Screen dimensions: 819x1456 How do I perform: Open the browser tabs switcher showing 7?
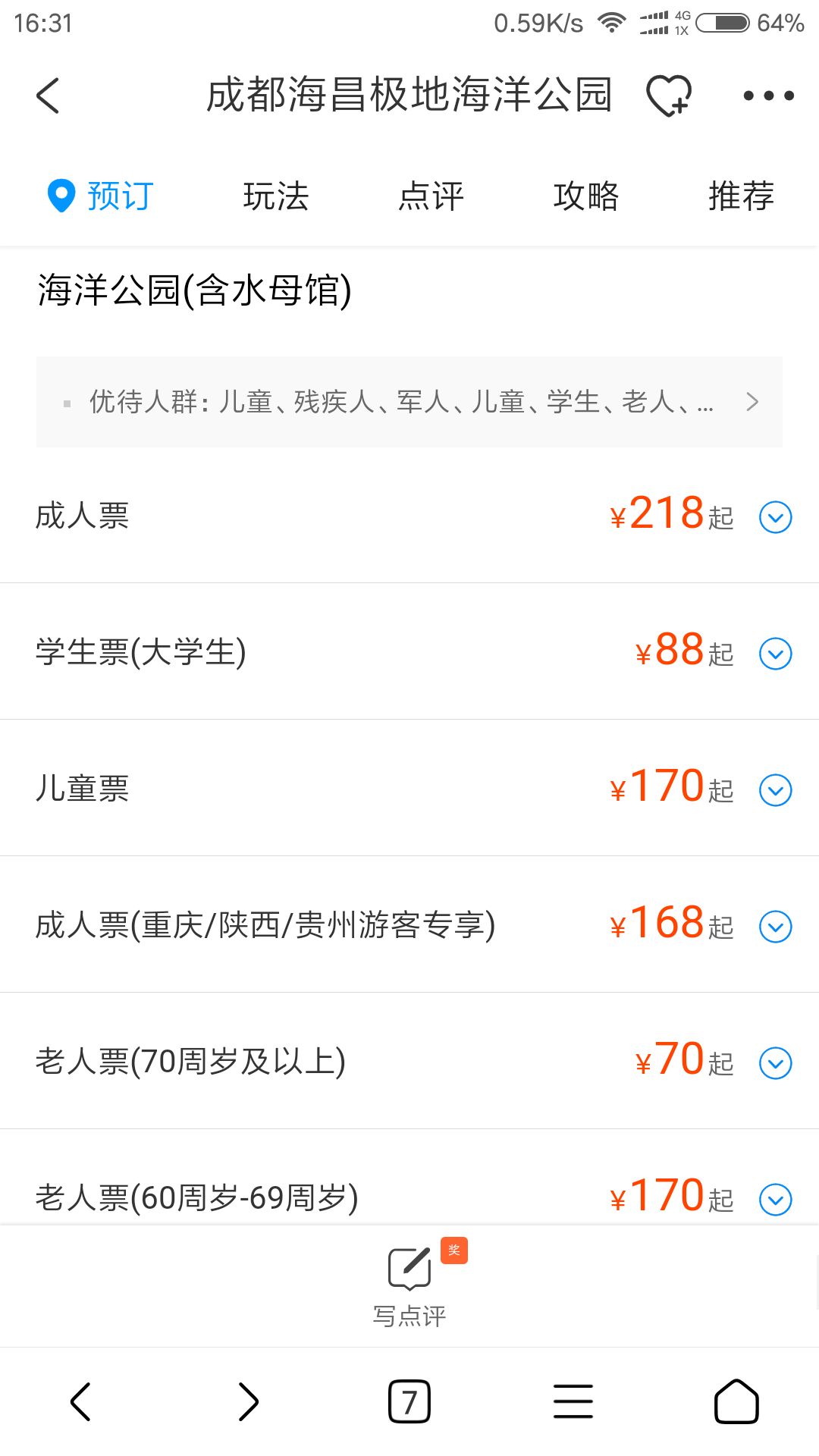pos(409,1401)
